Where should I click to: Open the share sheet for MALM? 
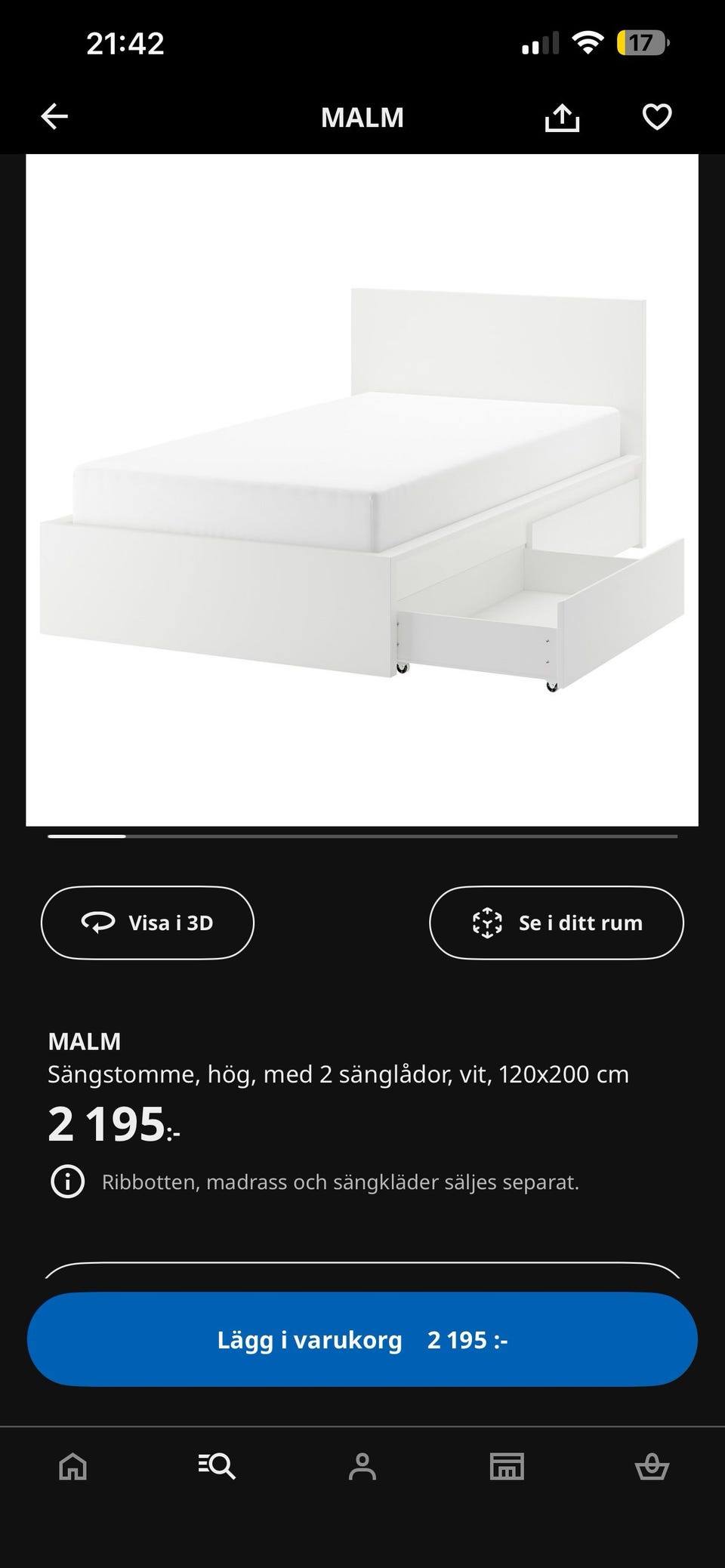click(x=563, y=116)
